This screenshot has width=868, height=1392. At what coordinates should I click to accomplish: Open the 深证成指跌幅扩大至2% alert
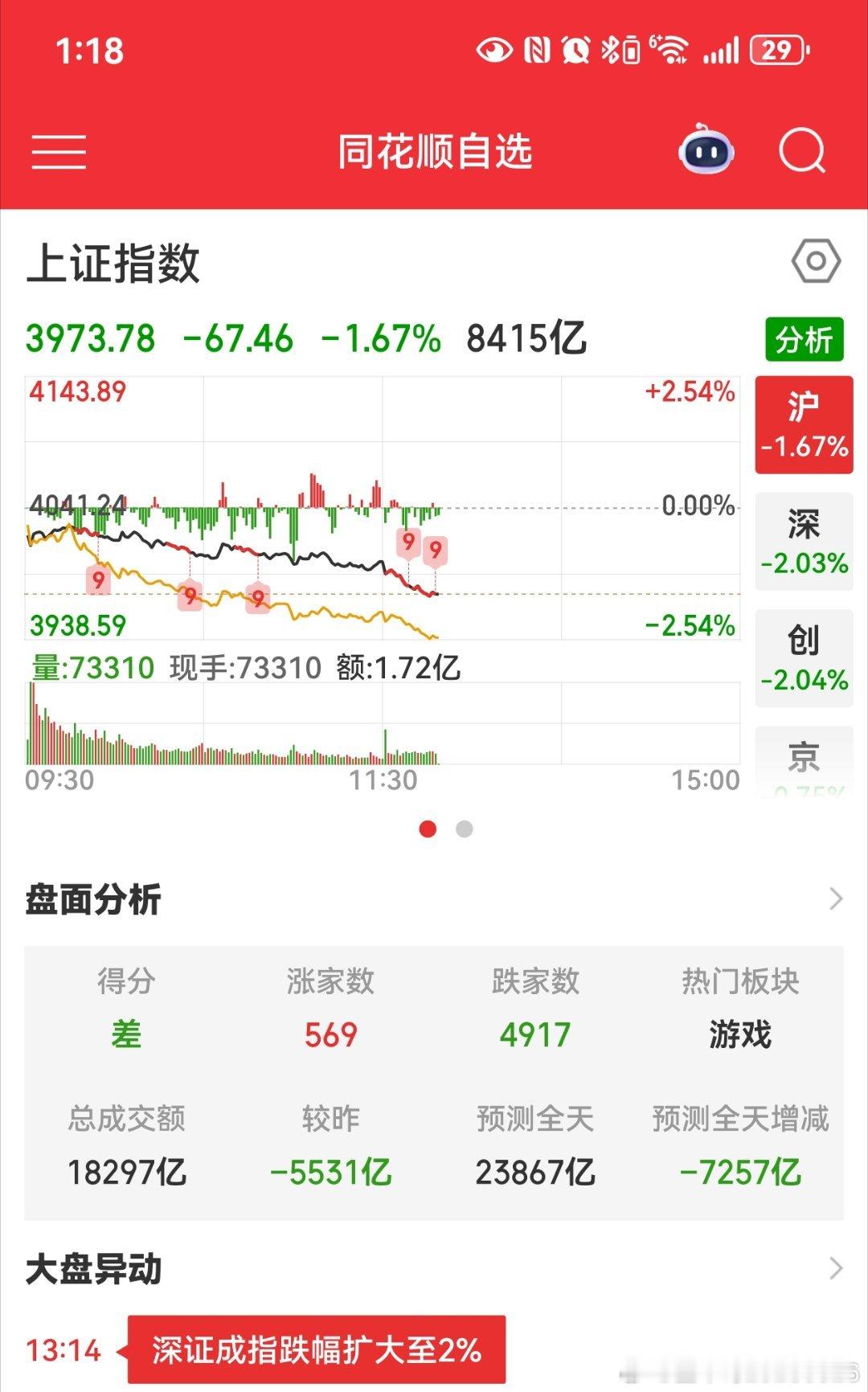(x=317, y=1350)
